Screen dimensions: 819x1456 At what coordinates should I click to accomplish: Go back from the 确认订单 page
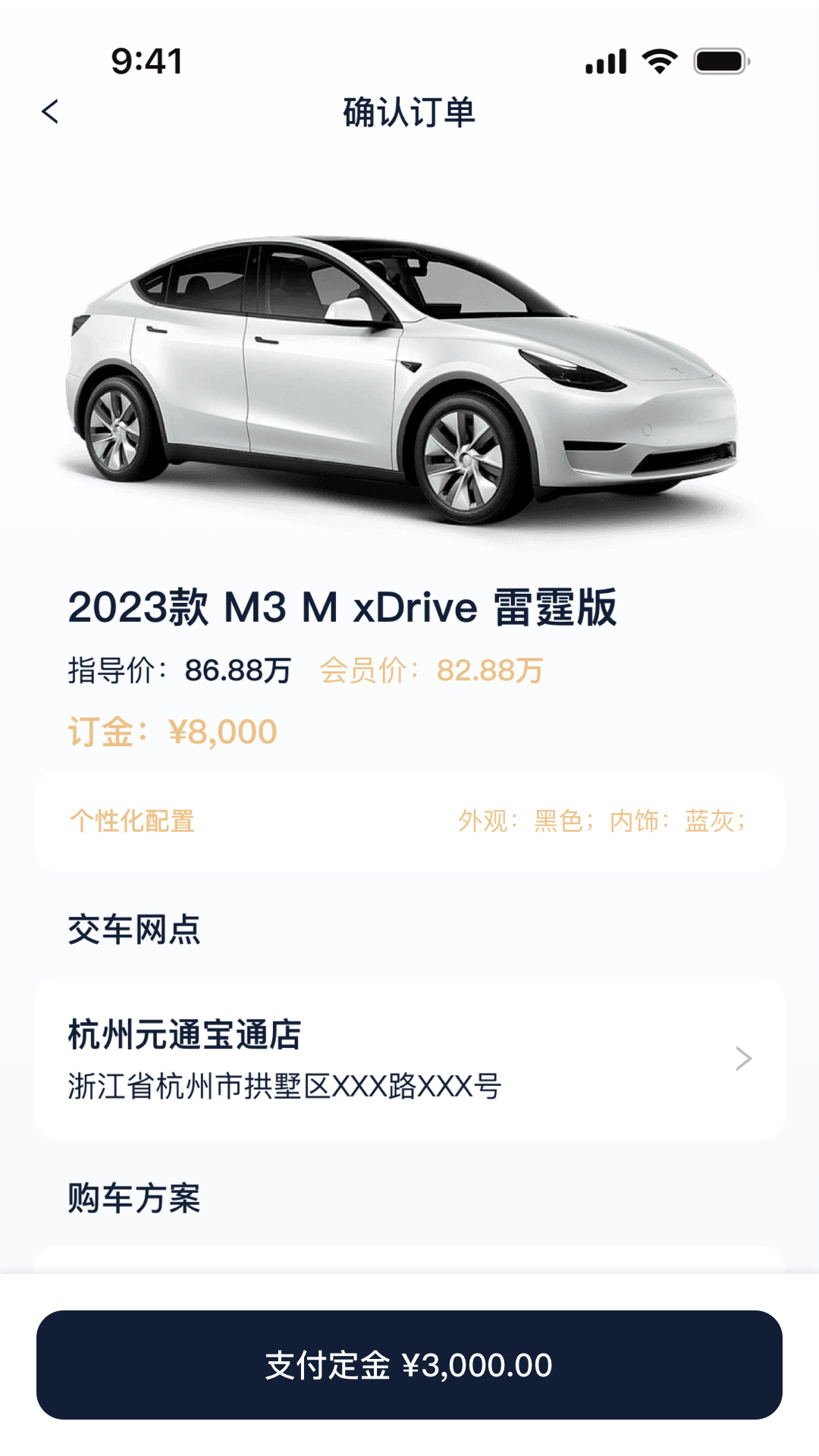tap(50, 112)
